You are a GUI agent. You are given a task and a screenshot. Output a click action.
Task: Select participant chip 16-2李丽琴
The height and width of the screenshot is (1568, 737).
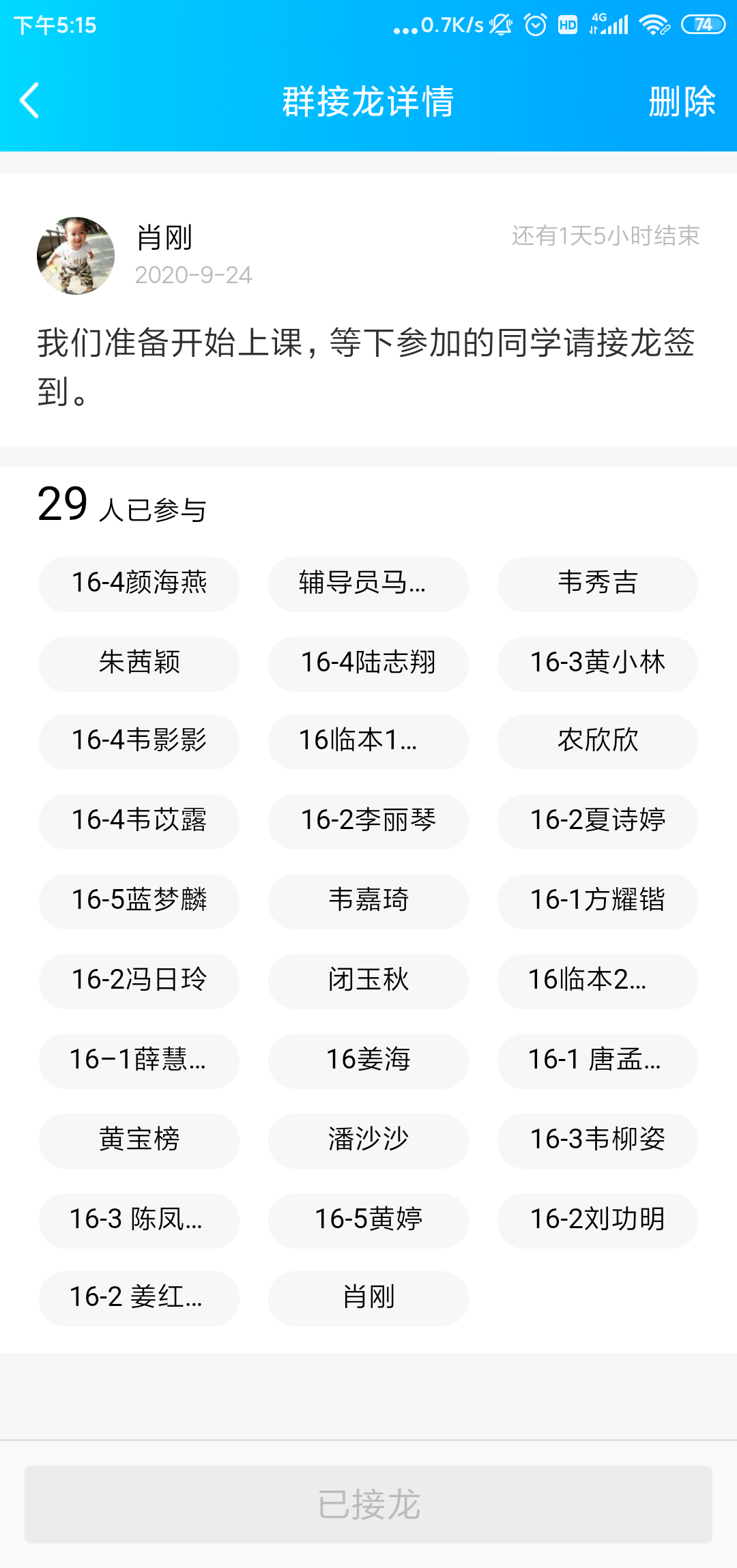coord(369,822)
